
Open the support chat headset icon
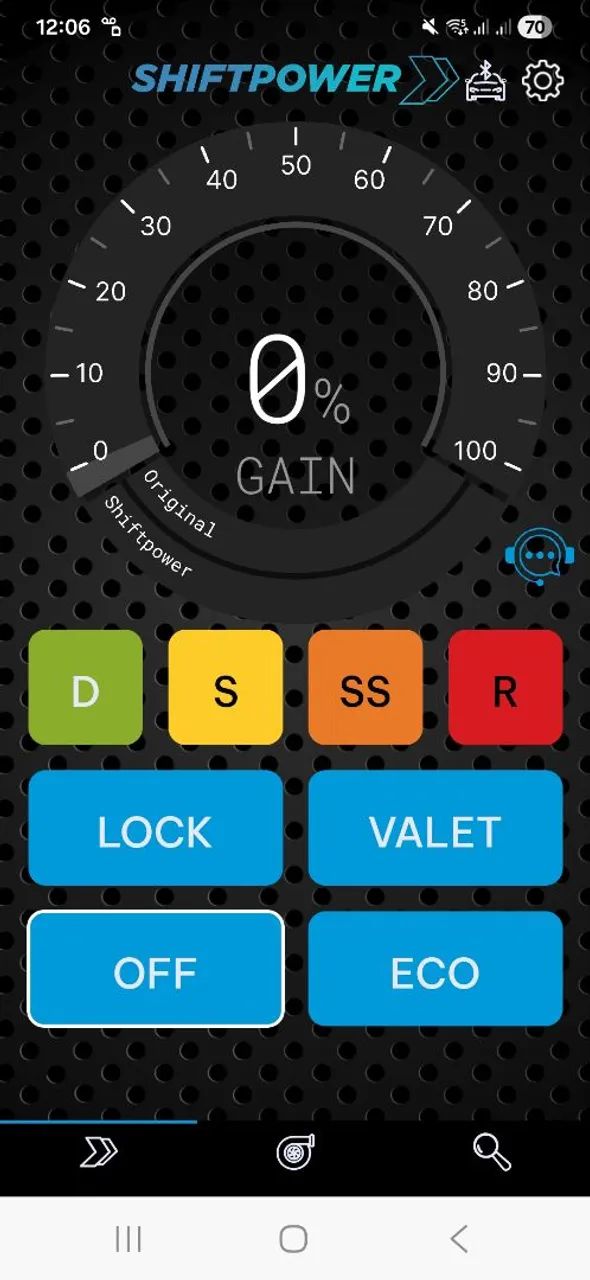[539, 556]
